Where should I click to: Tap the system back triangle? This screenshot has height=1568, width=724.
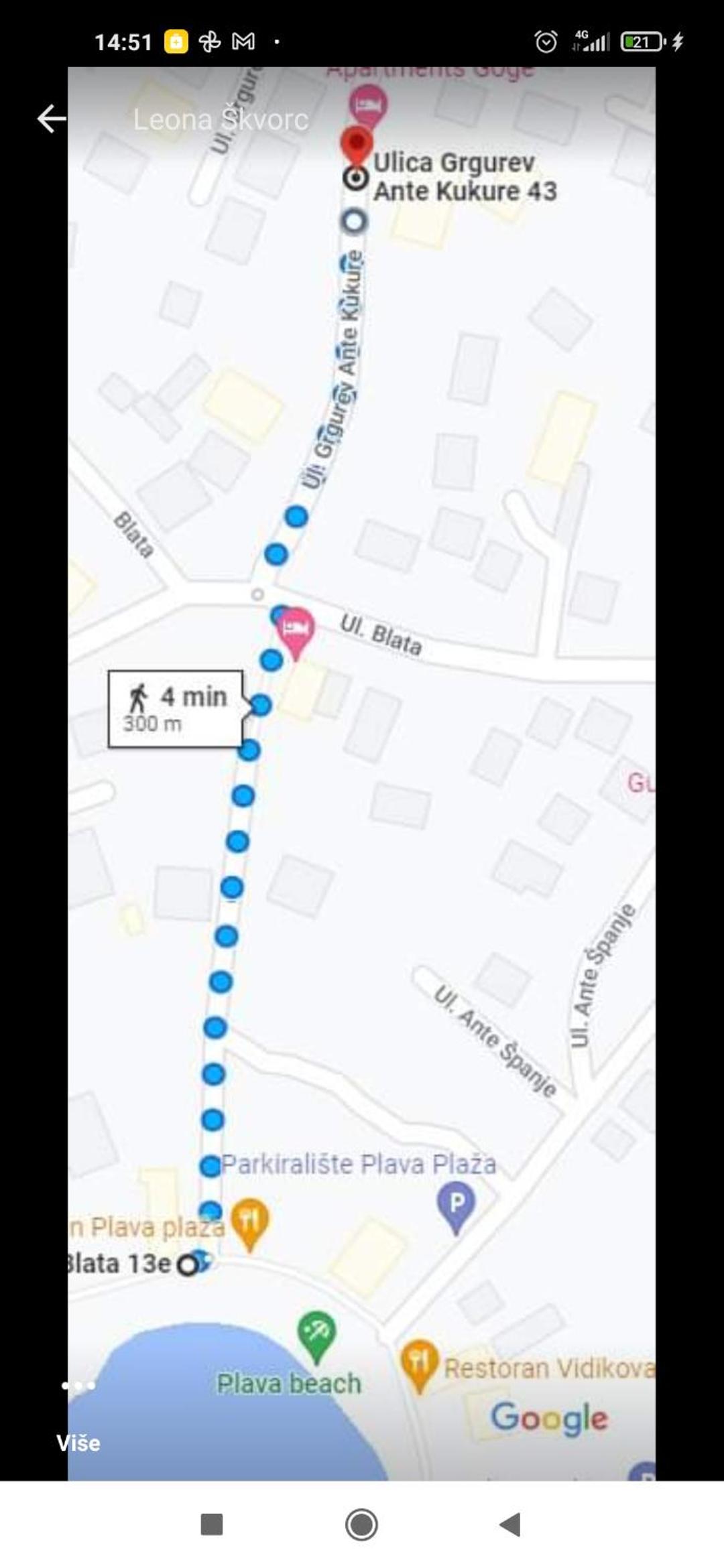[511, 1524]
